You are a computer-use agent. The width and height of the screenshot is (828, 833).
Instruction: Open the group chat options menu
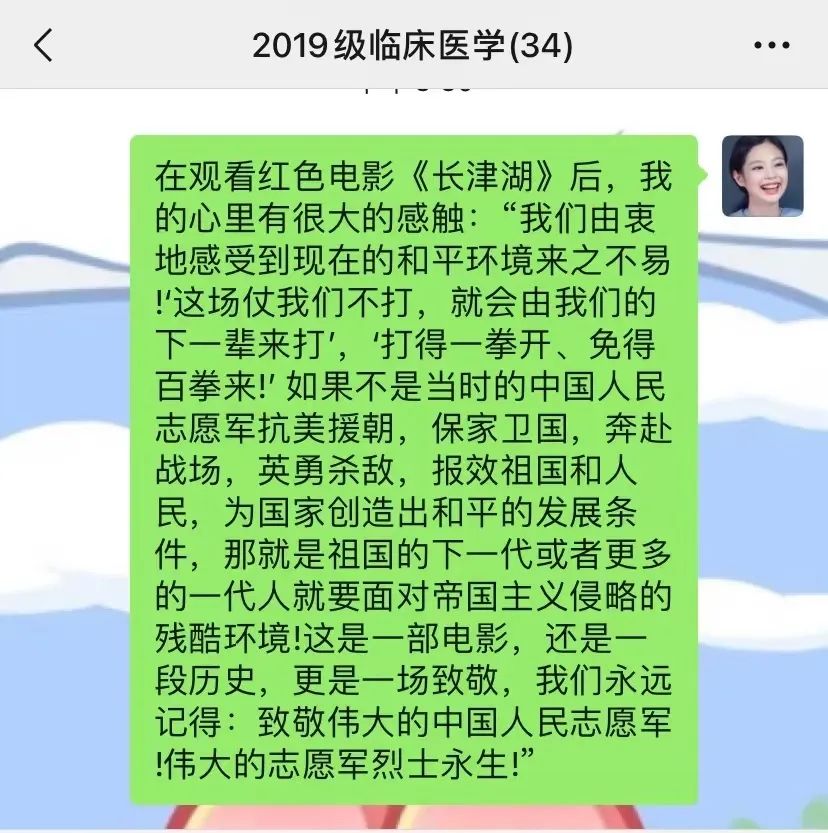[771, 46]
